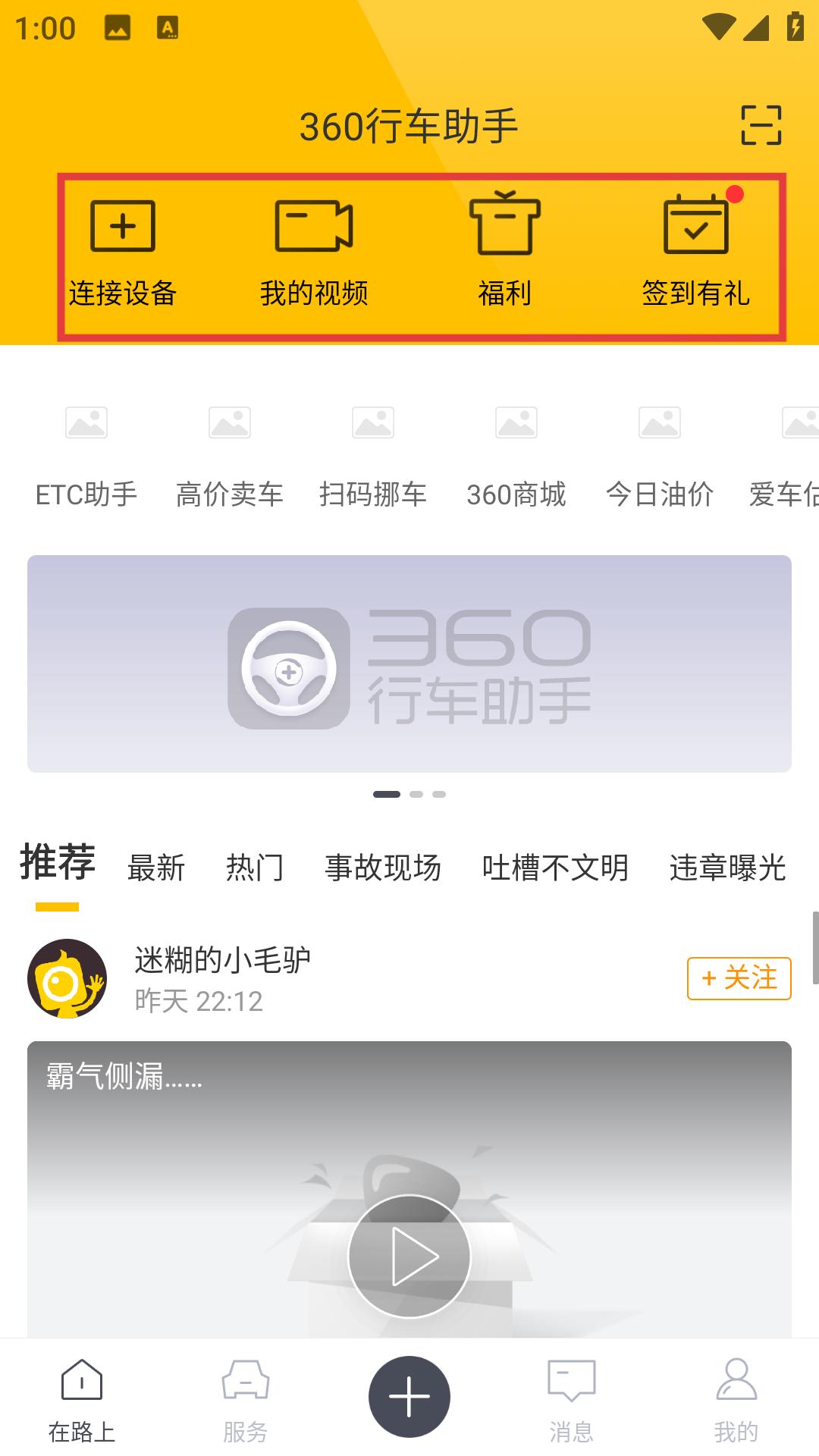Open 扫码挪车 service
Image resolution: width=819 pixels, height=1456 pixels.
pyautogui.click(x=373, y=455)
